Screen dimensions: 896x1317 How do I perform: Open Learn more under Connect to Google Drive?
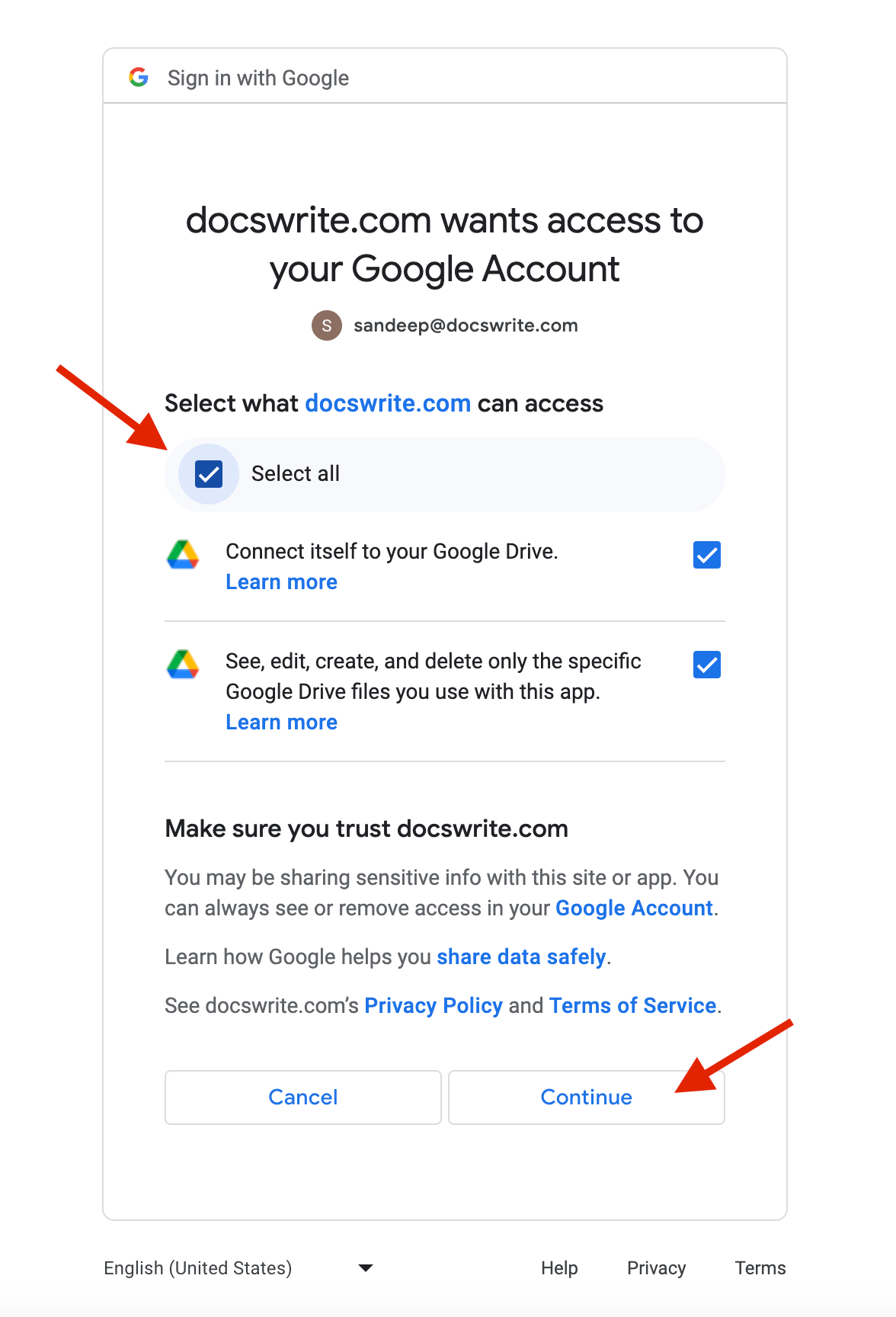(281, 582)
